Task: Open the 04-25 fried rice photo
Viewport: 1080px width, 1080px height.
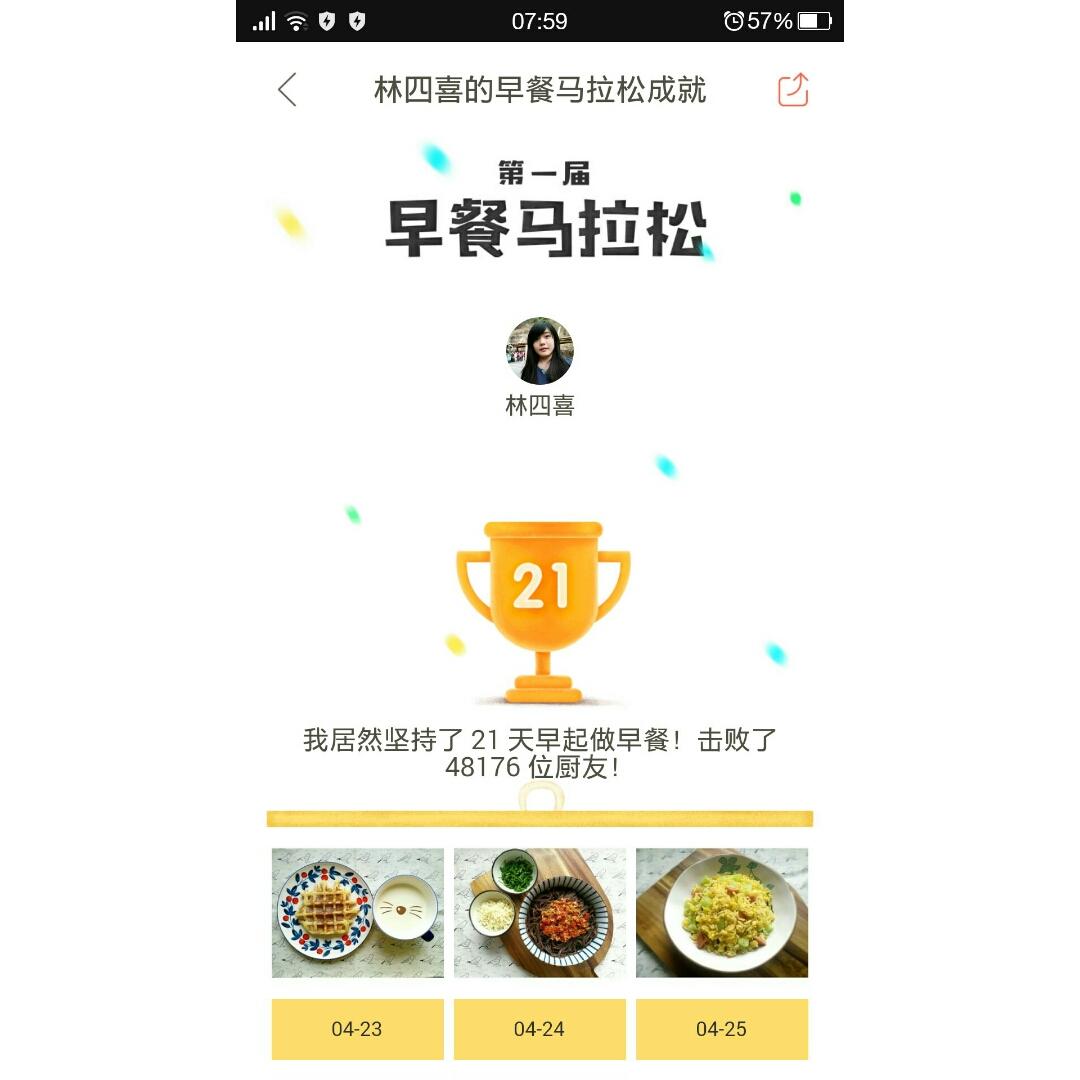Action: point(722,913)
